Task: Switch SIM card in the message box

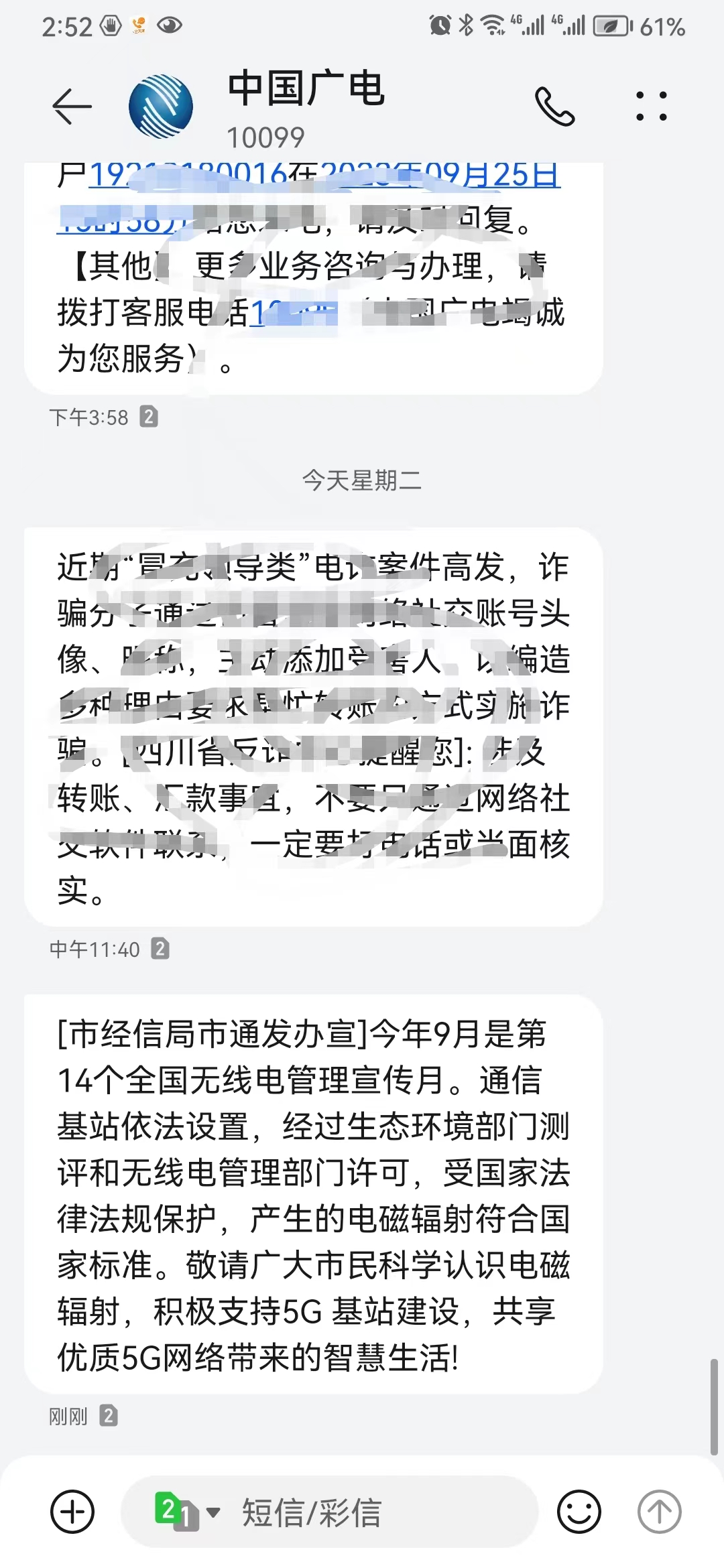Action: [187, 1512]
